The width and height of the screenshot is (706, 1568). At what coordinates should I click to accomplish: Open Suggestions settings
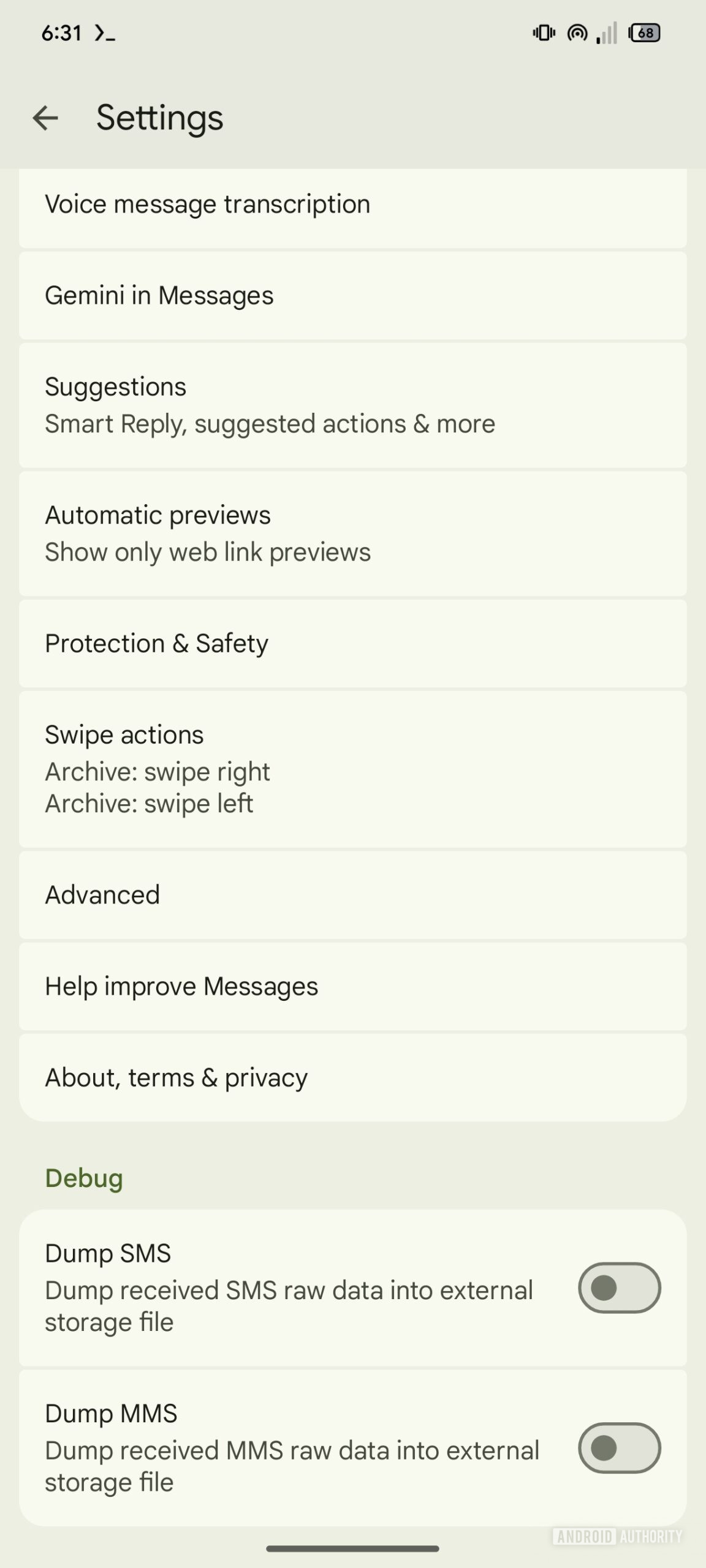[x=352, y=405]
